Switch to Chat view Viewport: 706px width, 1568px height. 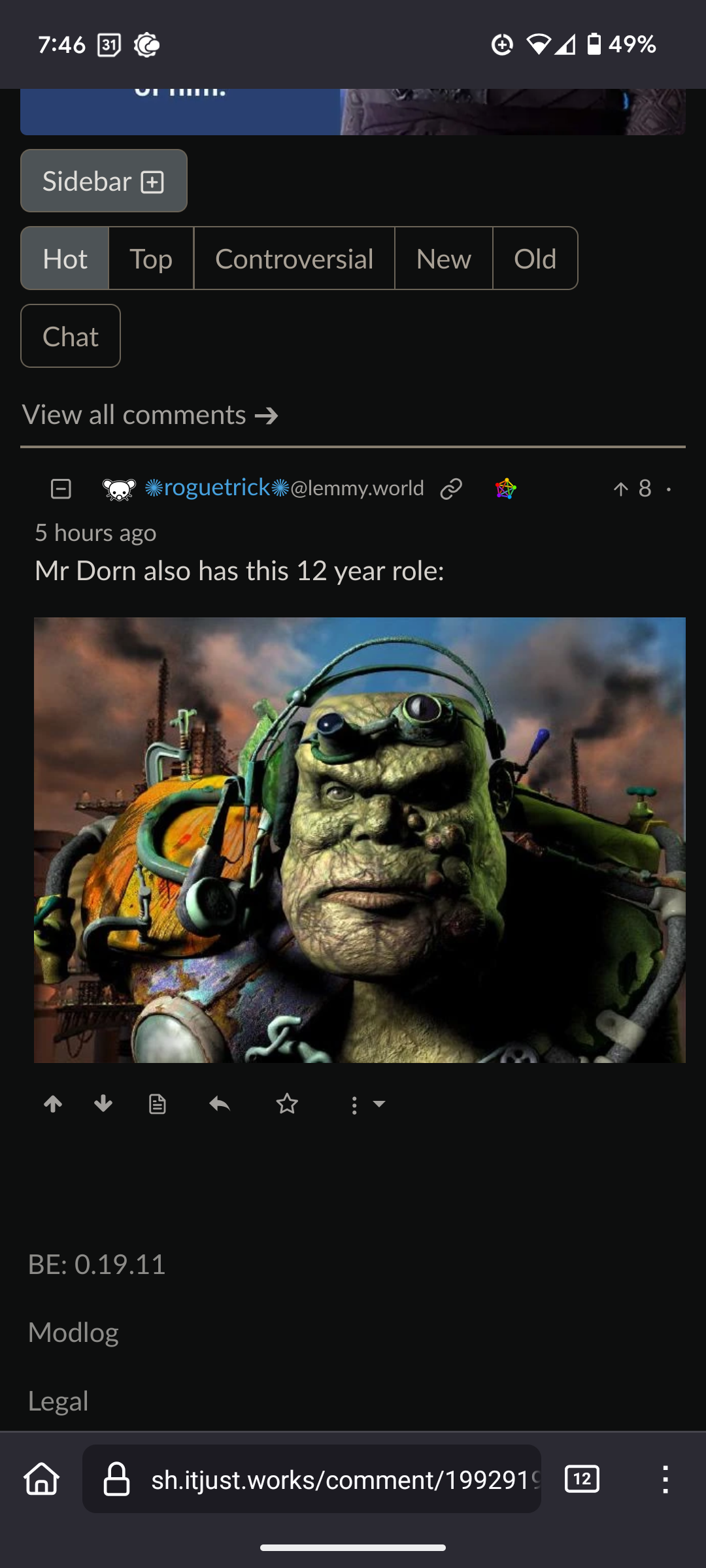point(71,336)
